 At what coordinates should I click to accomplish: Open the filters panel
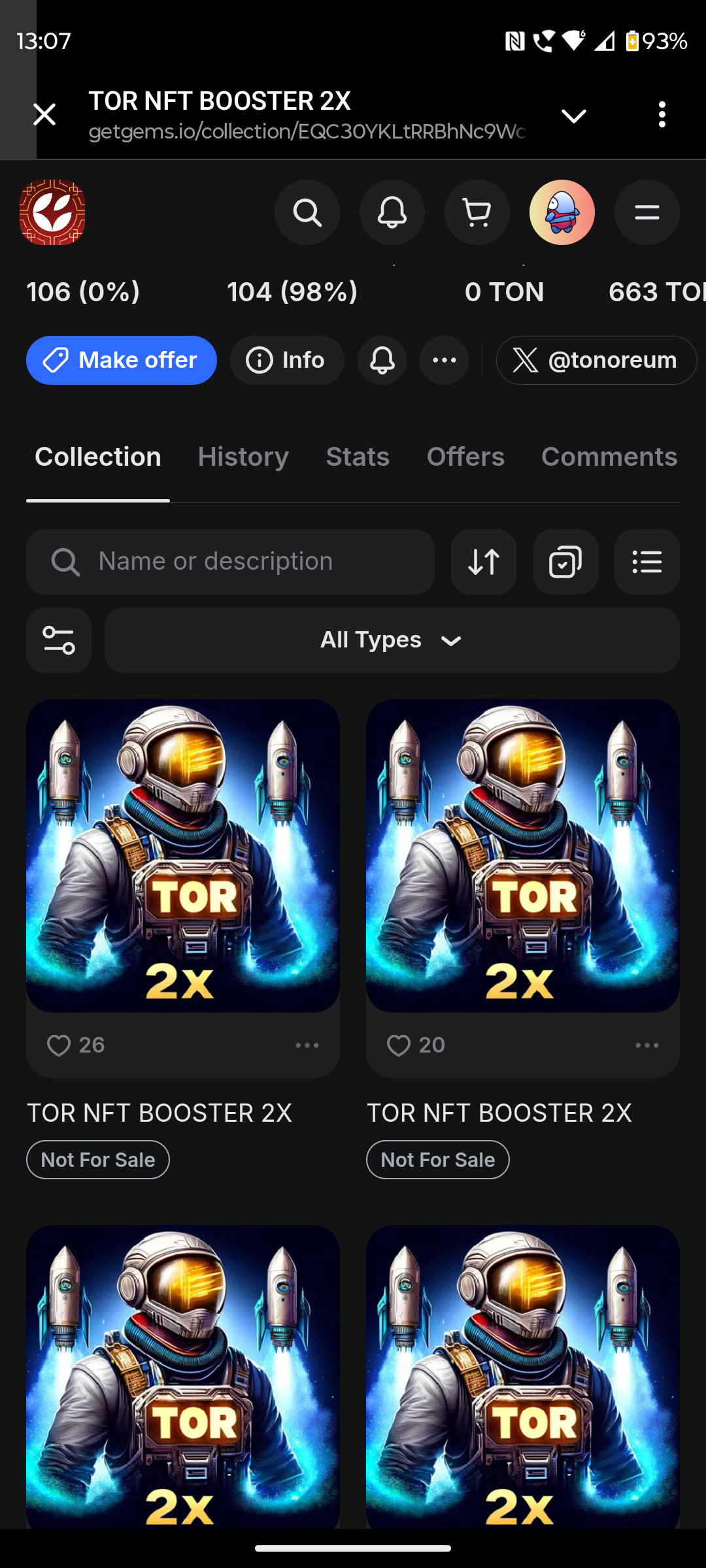(x=59, y=640)
